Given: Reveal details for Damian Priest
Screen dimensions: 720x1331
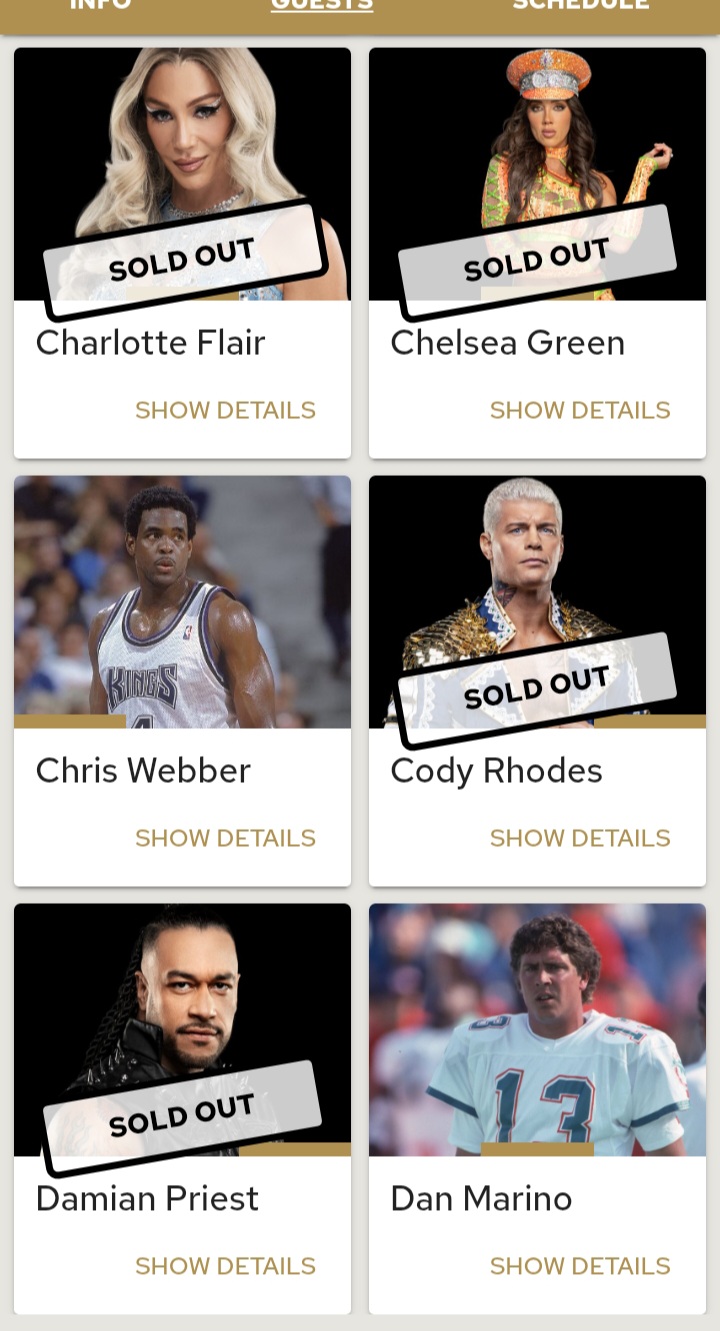Looking at the screenshot, I should pyautogui.click(x=225, y=1266).
